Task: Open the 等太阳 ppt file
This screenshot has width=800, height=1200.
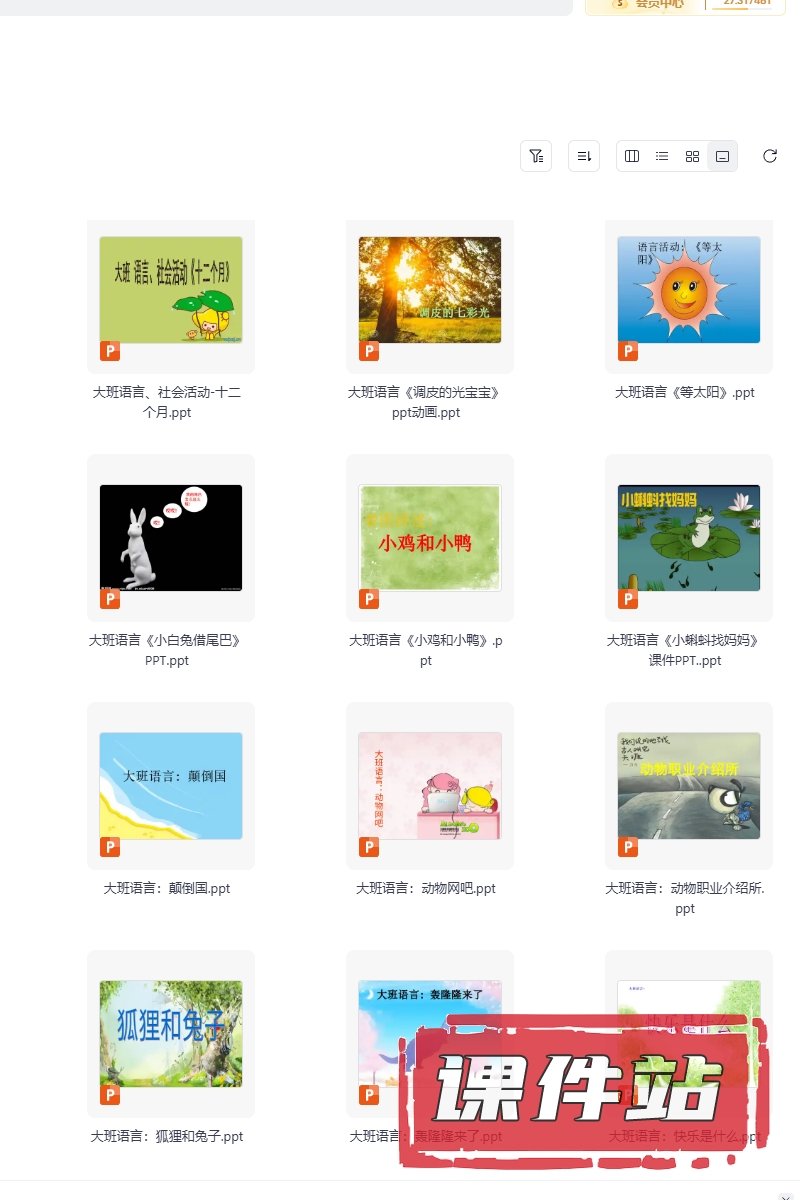Action: tap(689, 290)
